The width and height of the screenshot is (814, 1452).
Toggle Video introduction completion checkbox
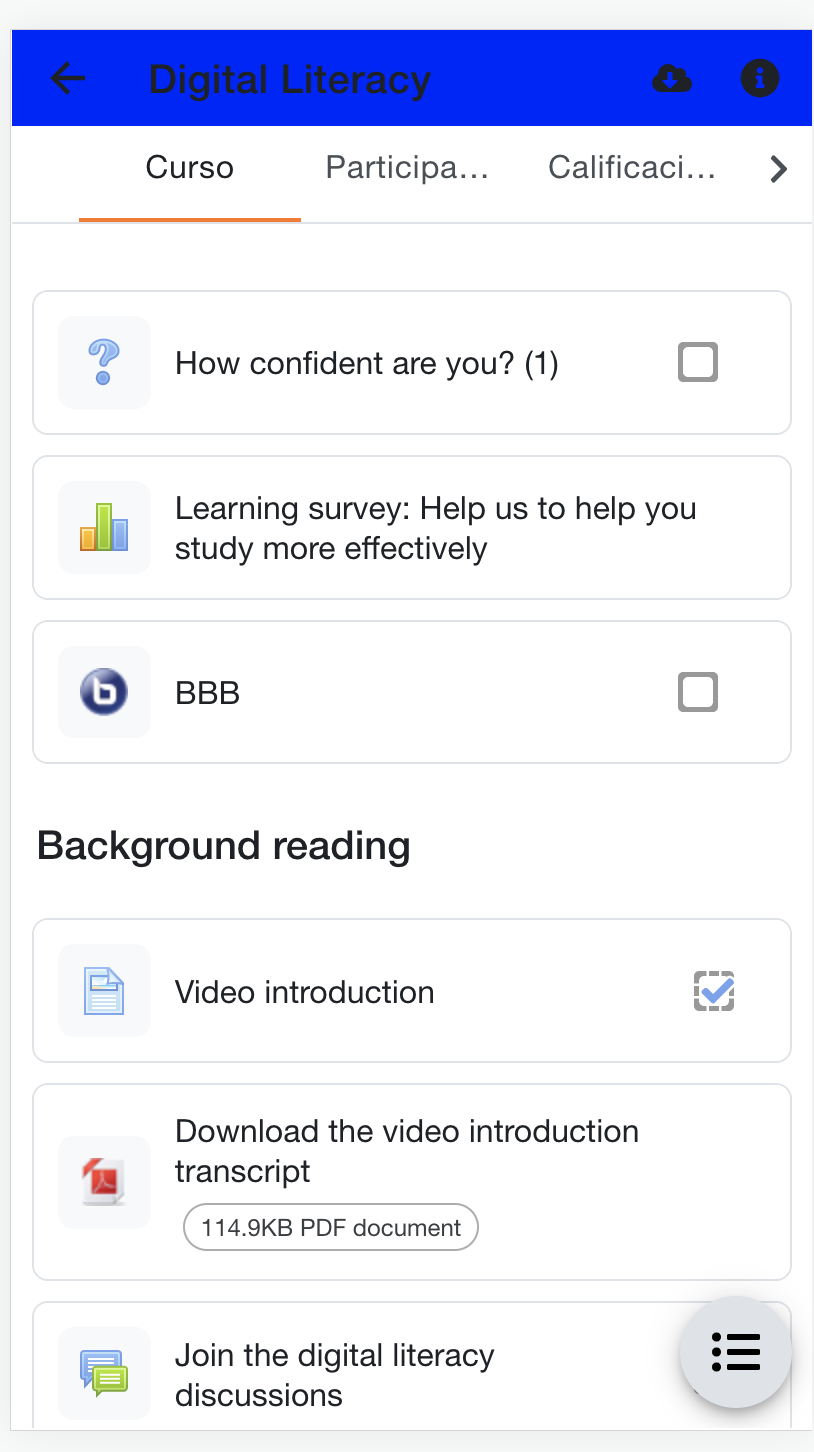point(714,991)
